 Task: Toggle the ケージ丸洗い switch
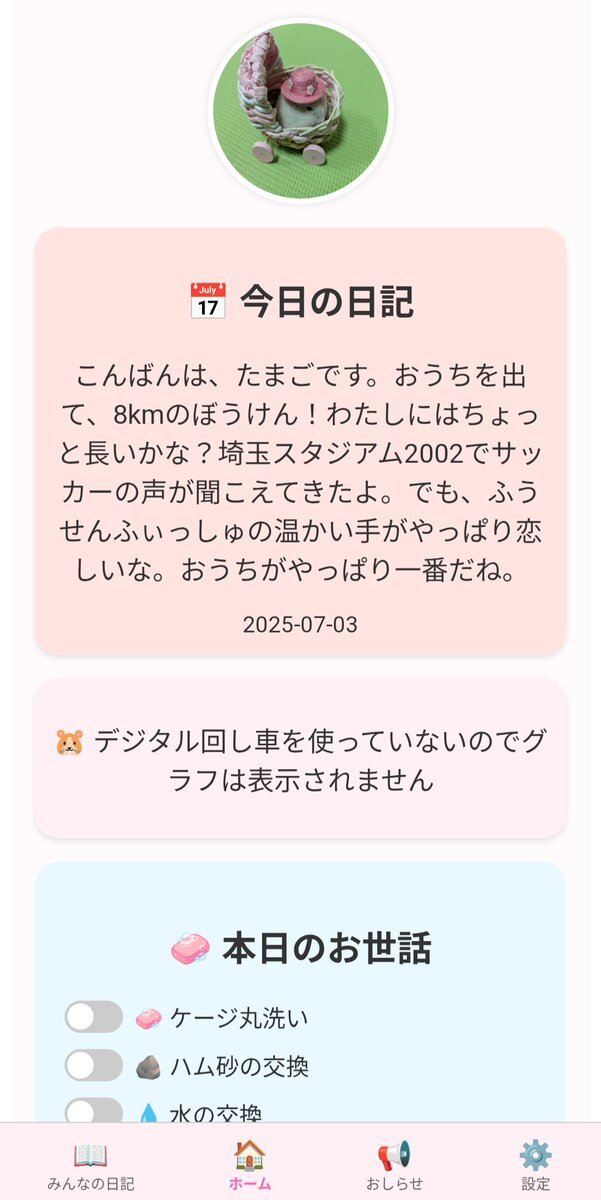point(94,1017)
